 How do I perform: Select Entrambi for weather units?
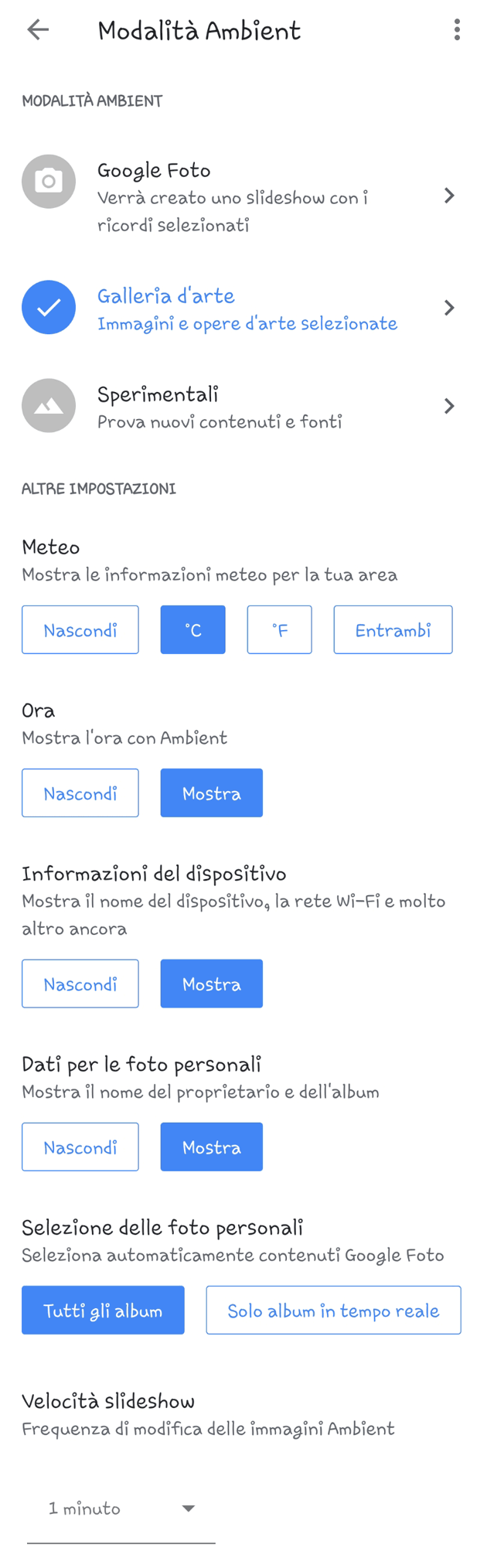click(393, 630)
